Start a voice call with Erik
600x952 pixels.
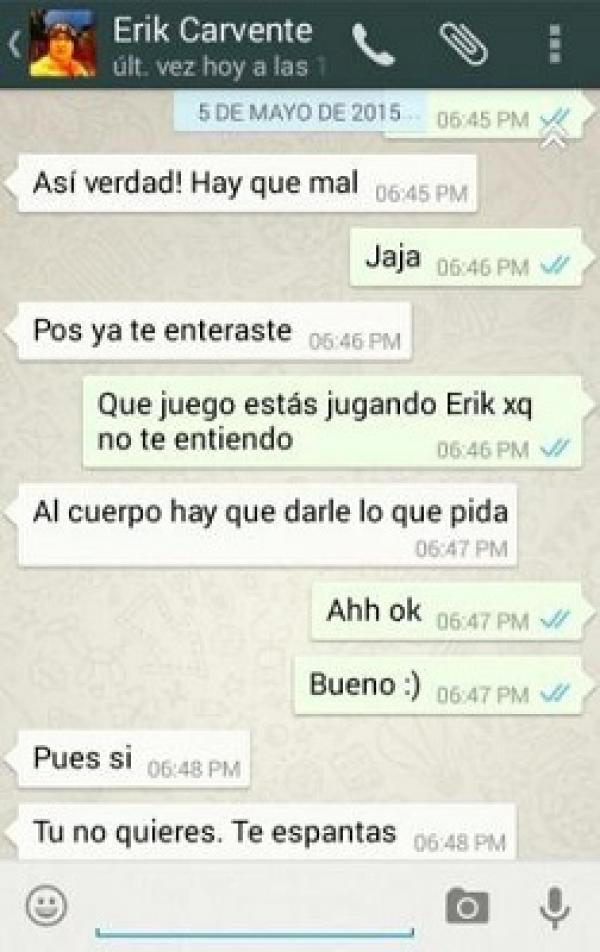coord(373,45)
